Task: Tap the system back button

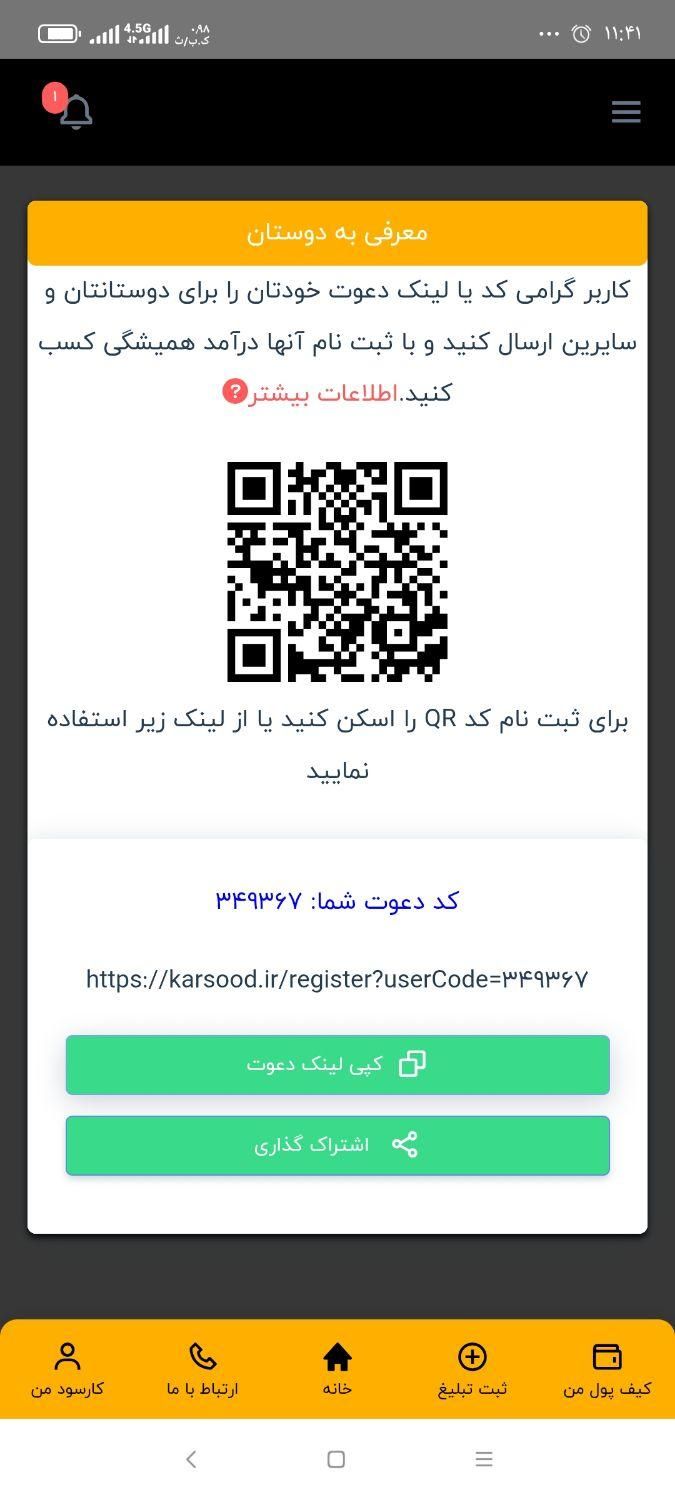Action: [x=191, y=1460]
